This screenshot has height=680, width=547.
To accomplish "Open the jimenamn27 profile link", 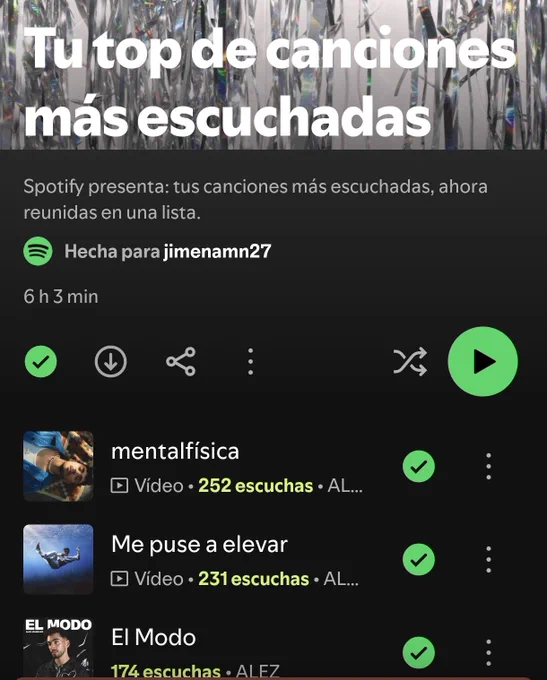I will (x=217, y=252).
